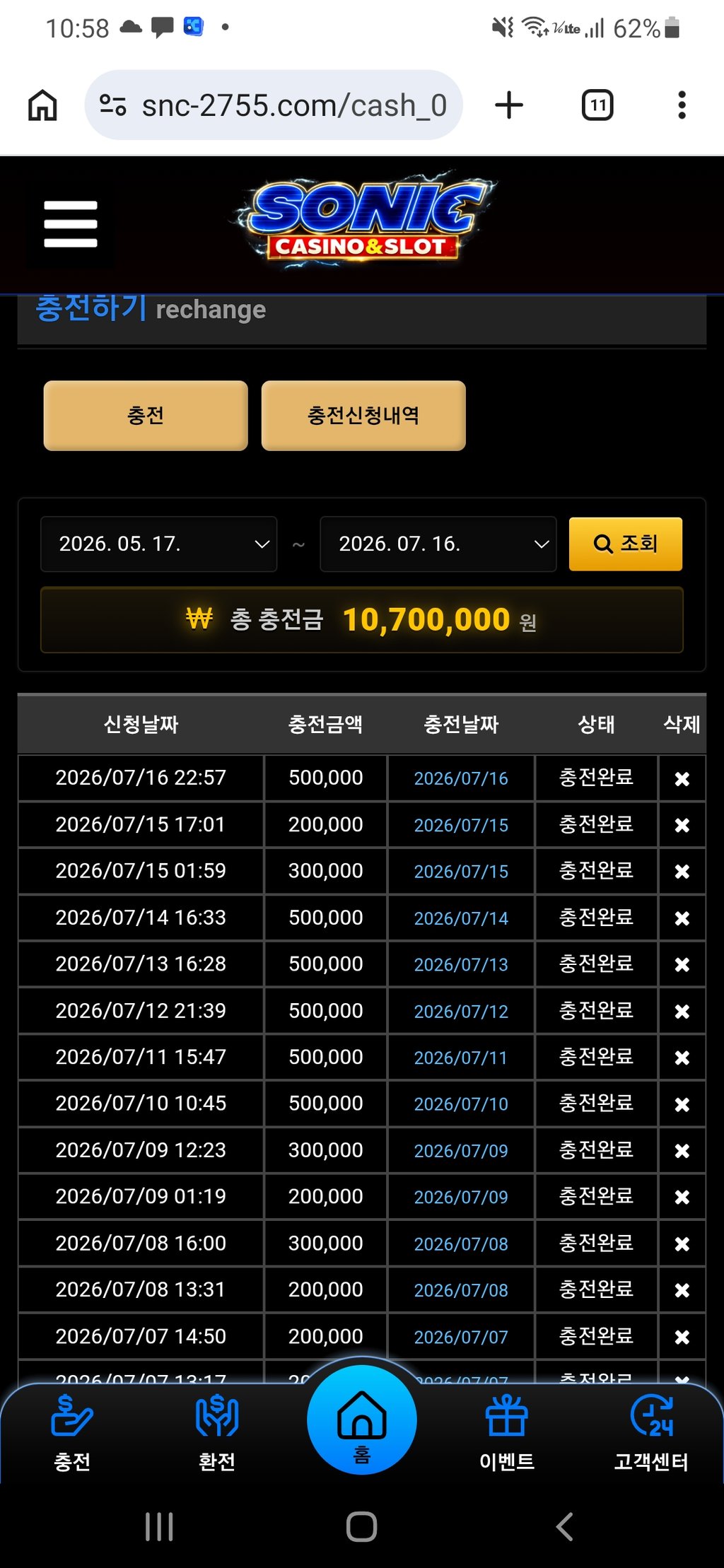Open the browser overflow menu
Viewport: 724px width, 1568px height.
tap(682, 105)
